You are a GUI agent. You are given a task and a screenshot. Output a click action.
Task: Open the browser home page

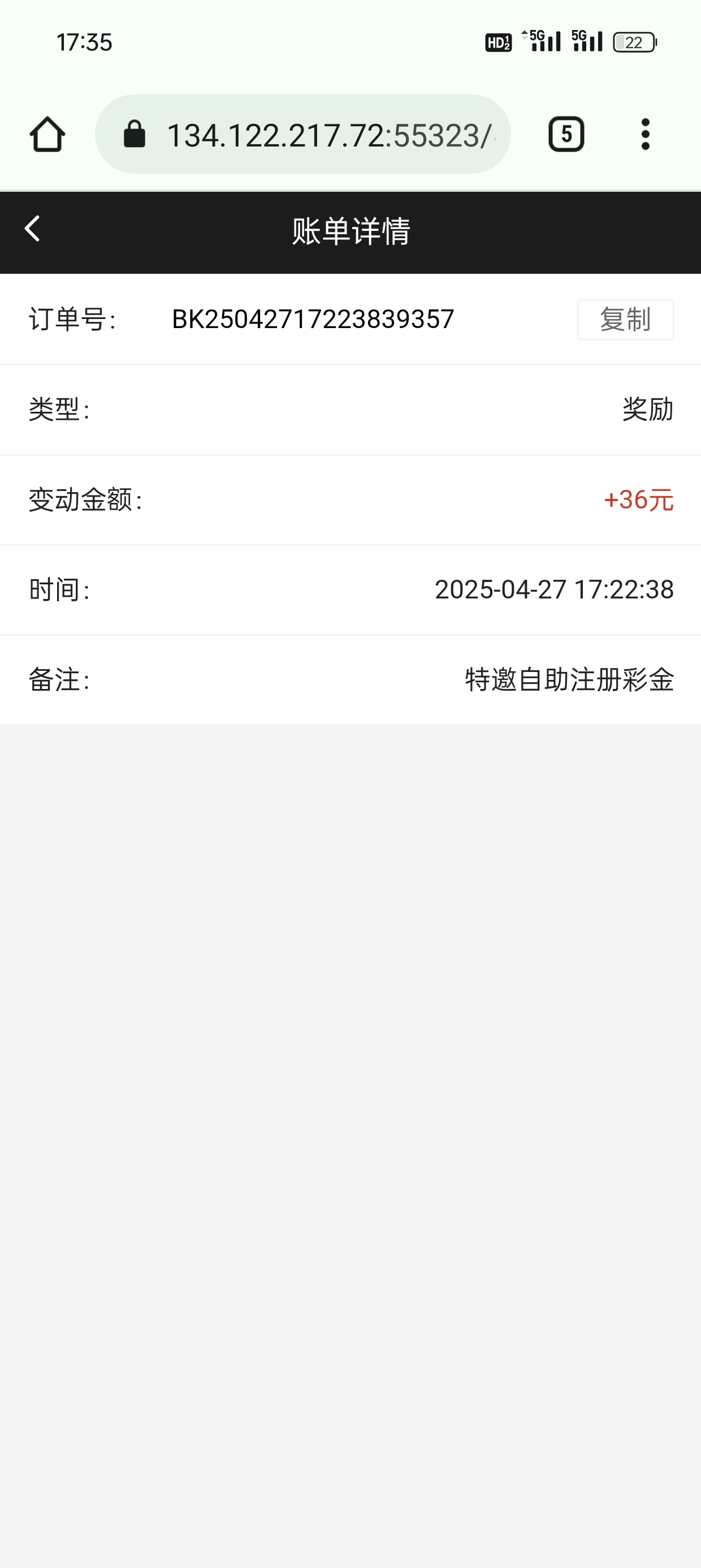click(47, 135)
